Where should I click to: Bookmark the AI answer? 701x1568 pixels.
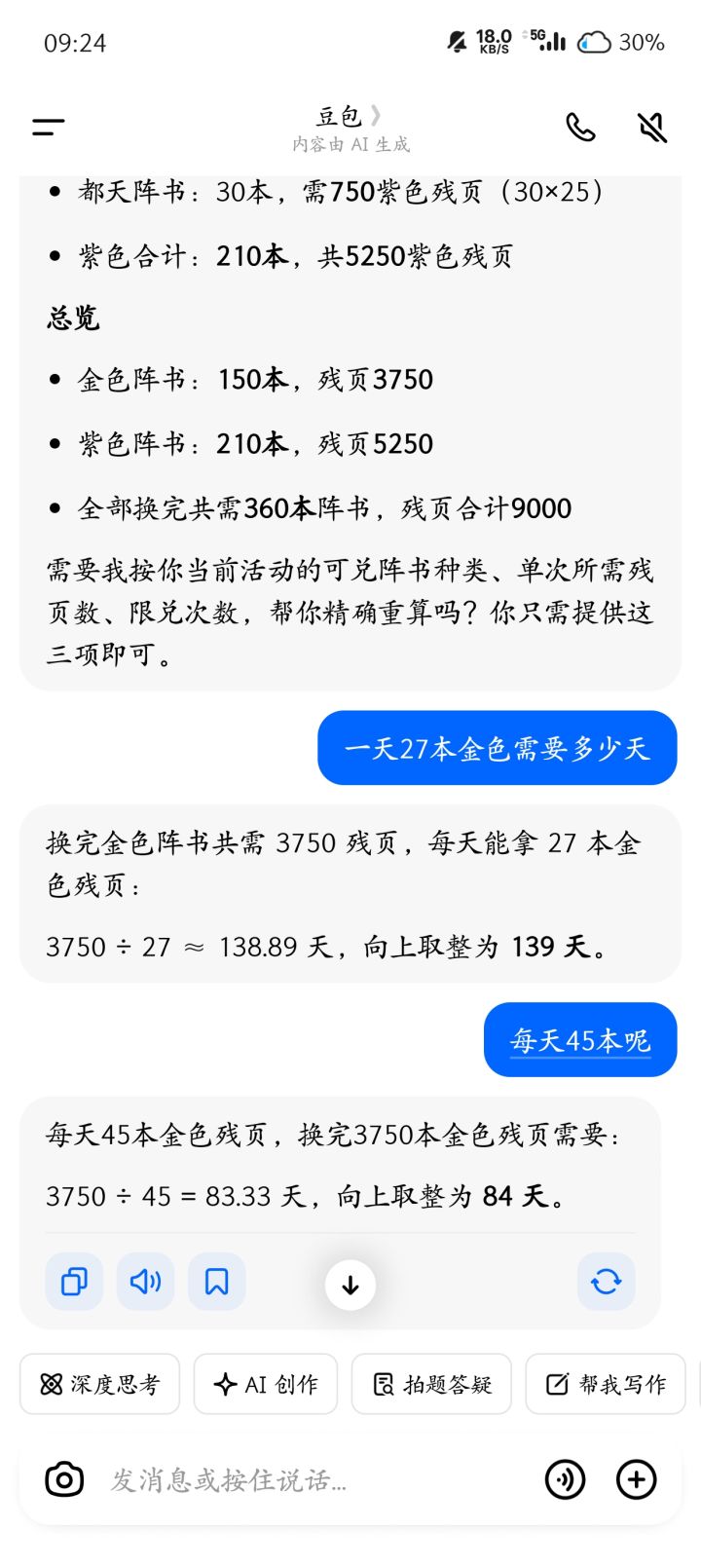click(x=216, y=1282)
